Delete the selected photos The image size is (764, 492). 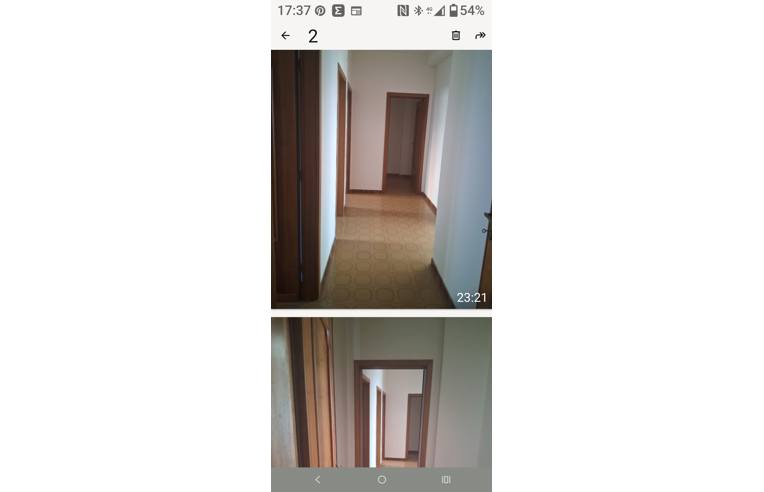(456, 36)
